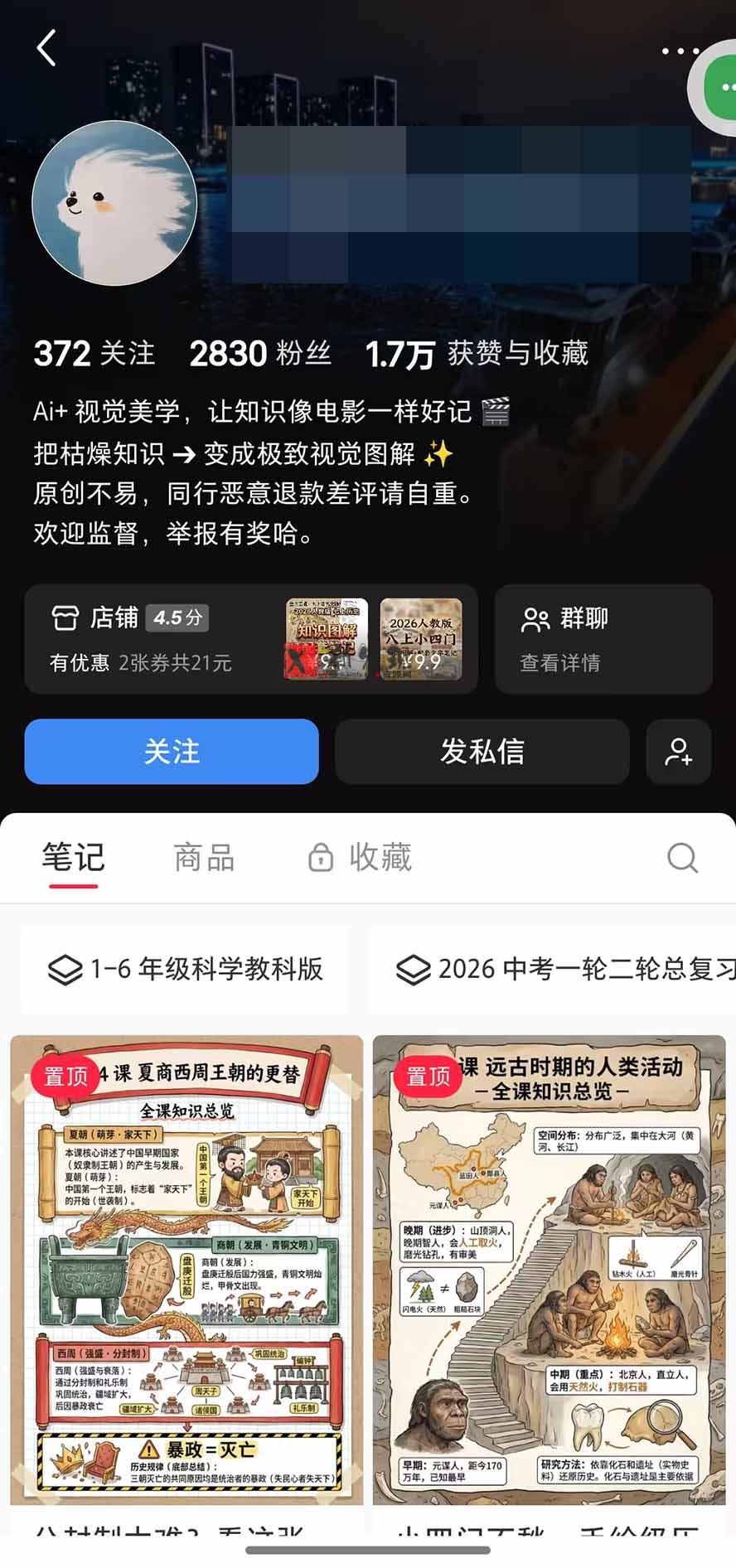View the 2830 粉丝 followers list

click(260, 354)
